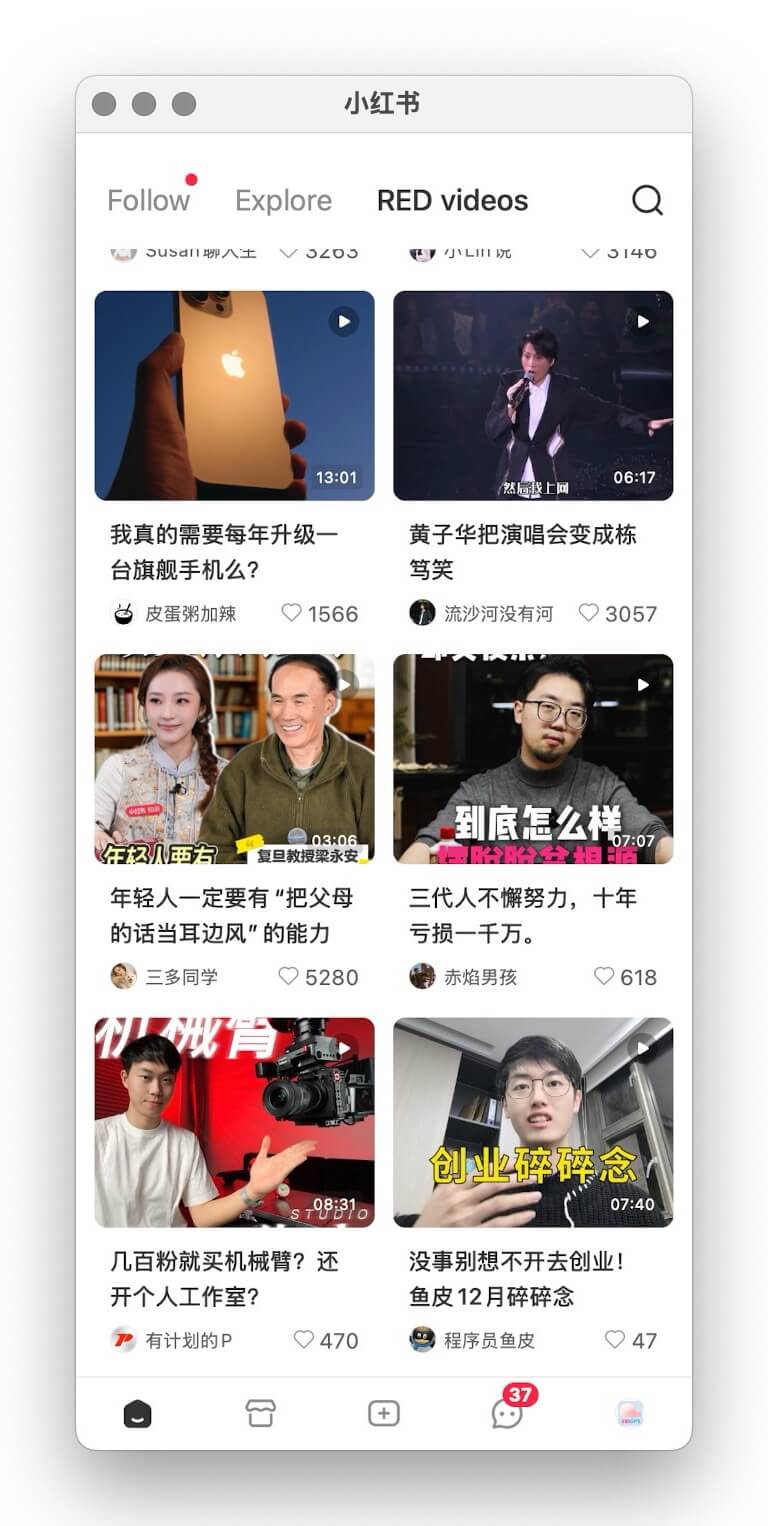Screen dimensions: 768x1526
Task: Open the 到底怎么样 video by 赤焰男孩
Action: (x=533, y=758)
